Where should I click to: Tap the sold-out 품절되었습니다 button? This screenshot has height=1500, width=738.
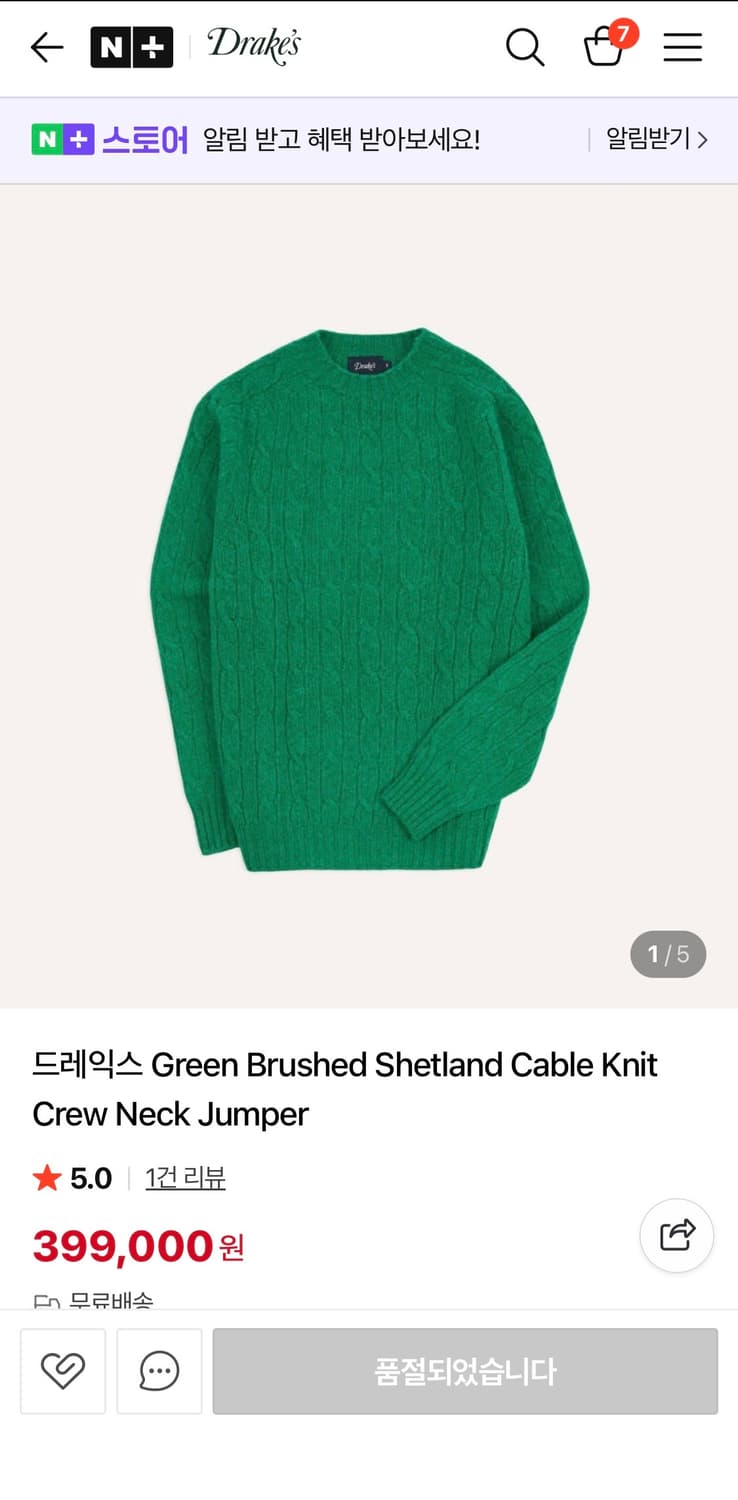(x=465, y=1371)
